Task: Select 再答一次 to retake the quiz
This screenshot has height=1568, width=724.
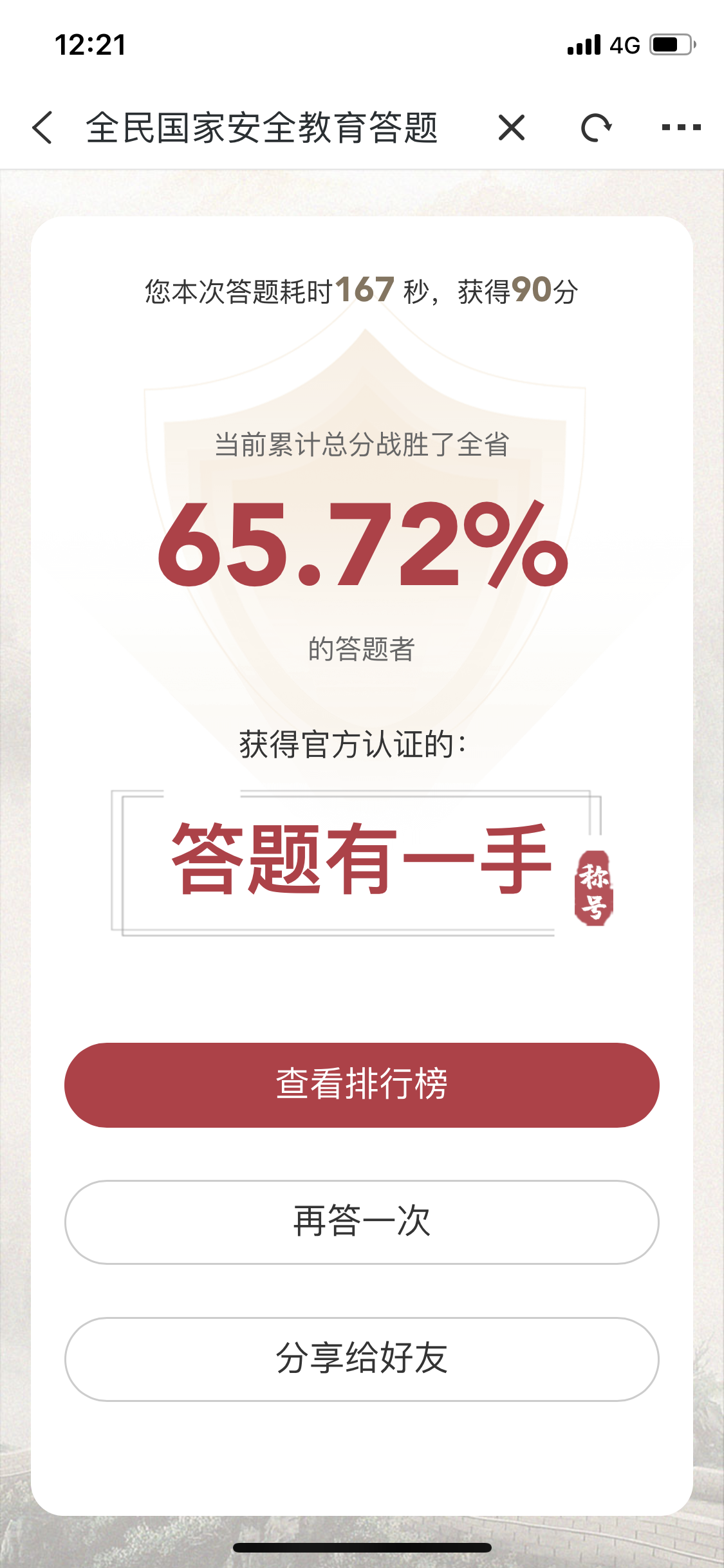Action: click(362, 1222)
